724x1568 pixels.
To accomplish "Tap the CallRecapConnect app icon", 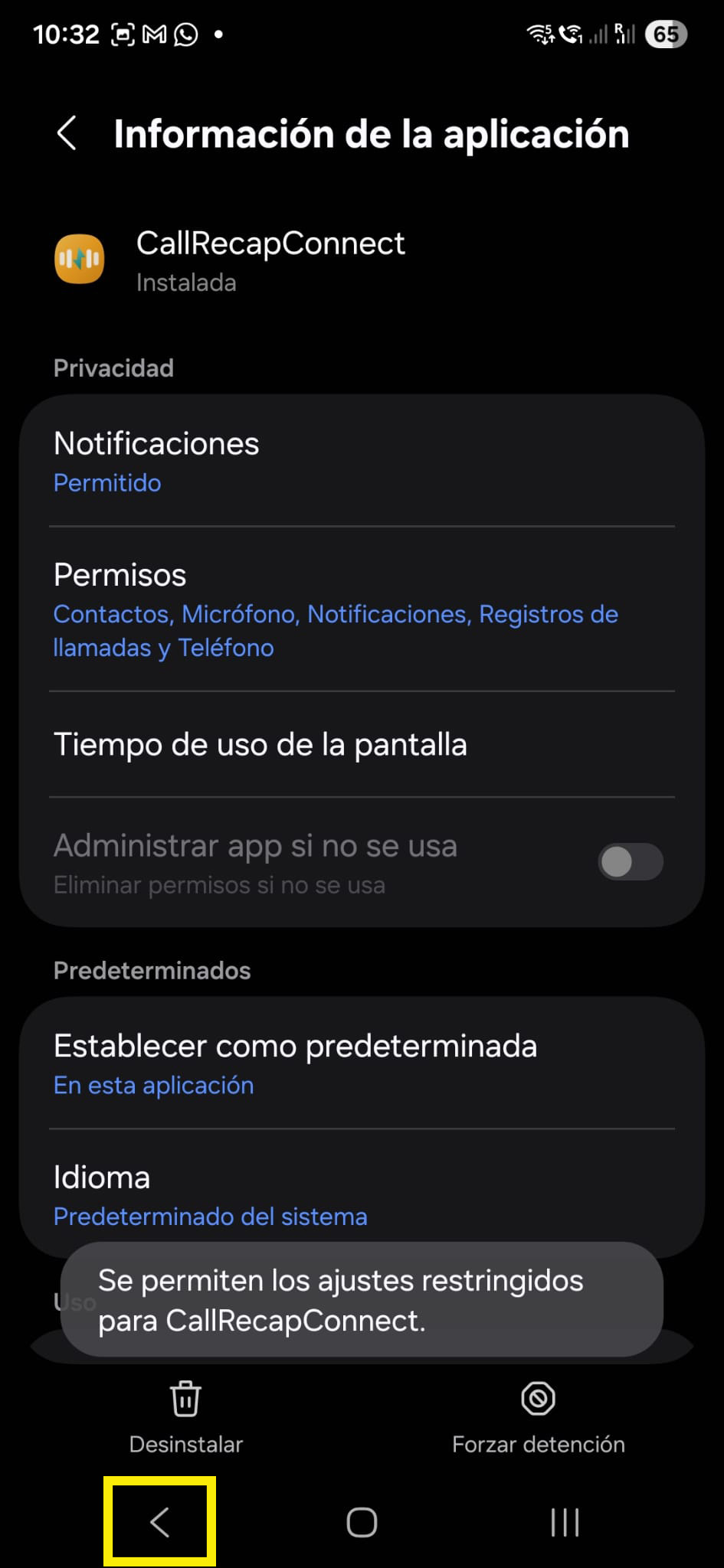I will coord(79,260).
